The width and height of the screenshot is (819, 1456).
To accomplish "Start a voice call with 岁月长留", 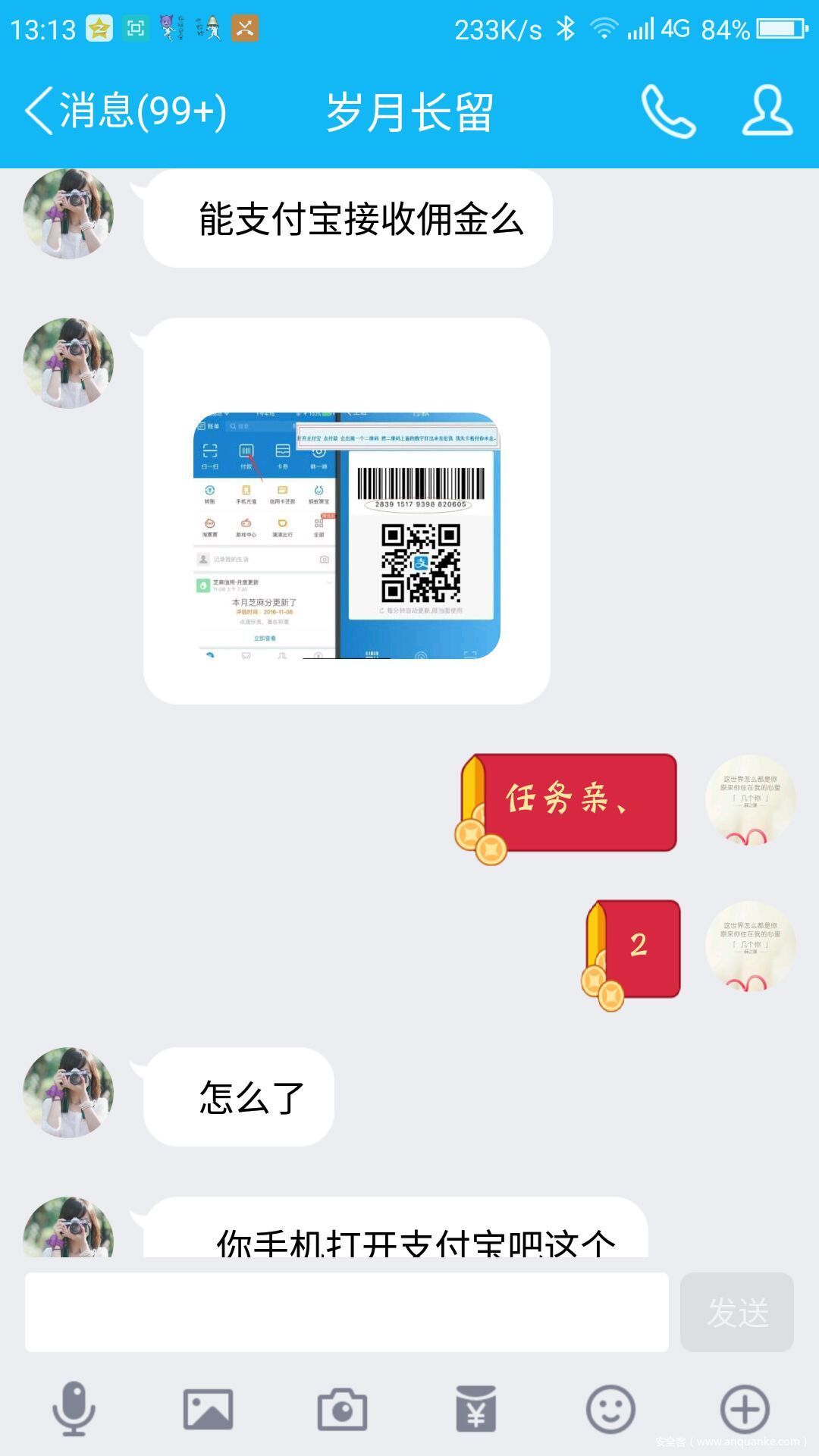I will 668,111.
